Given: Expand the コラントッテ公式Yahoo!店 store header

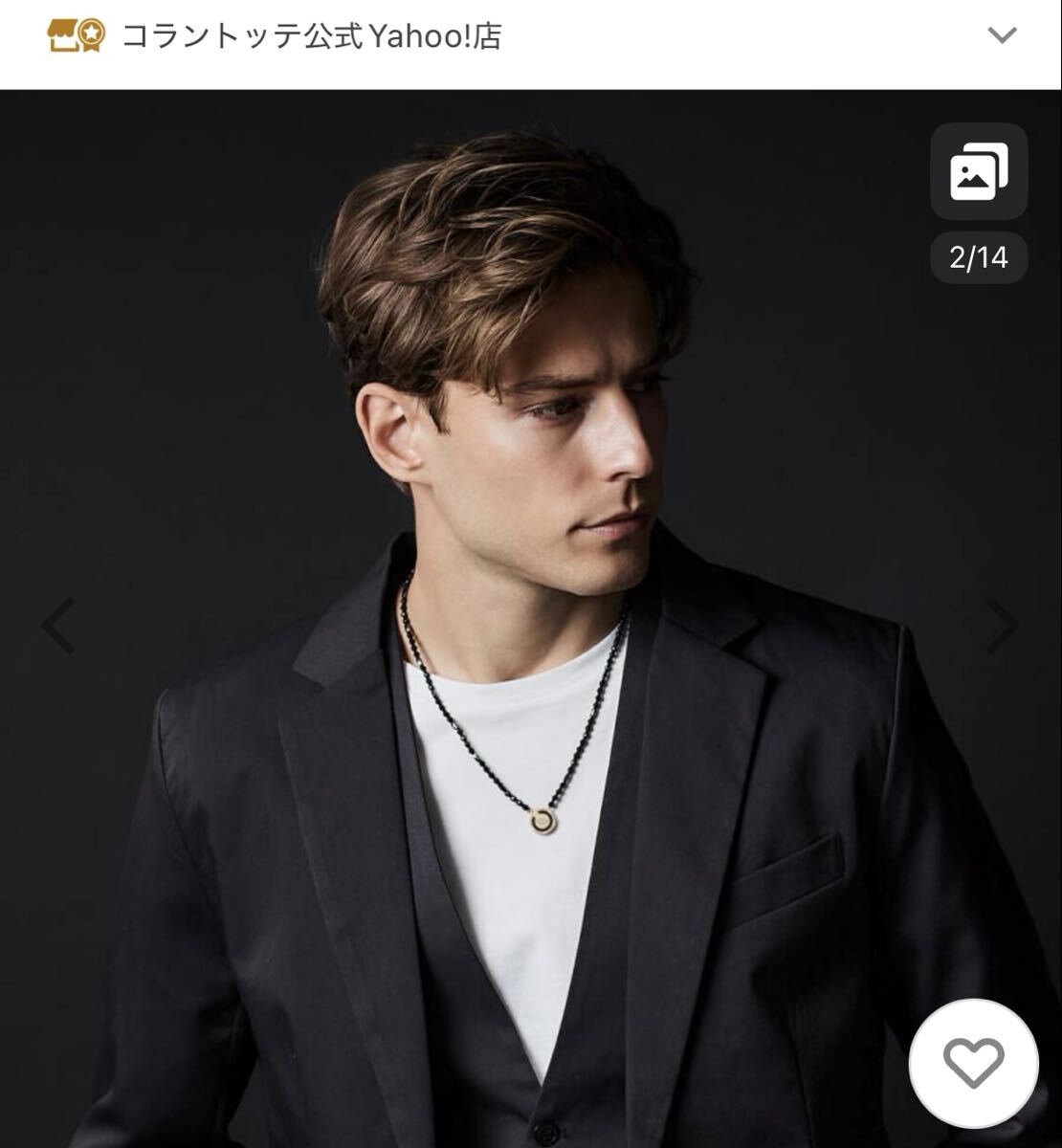Looking at the screenshot, I should pyautogui.click(x=1001, y=36).
